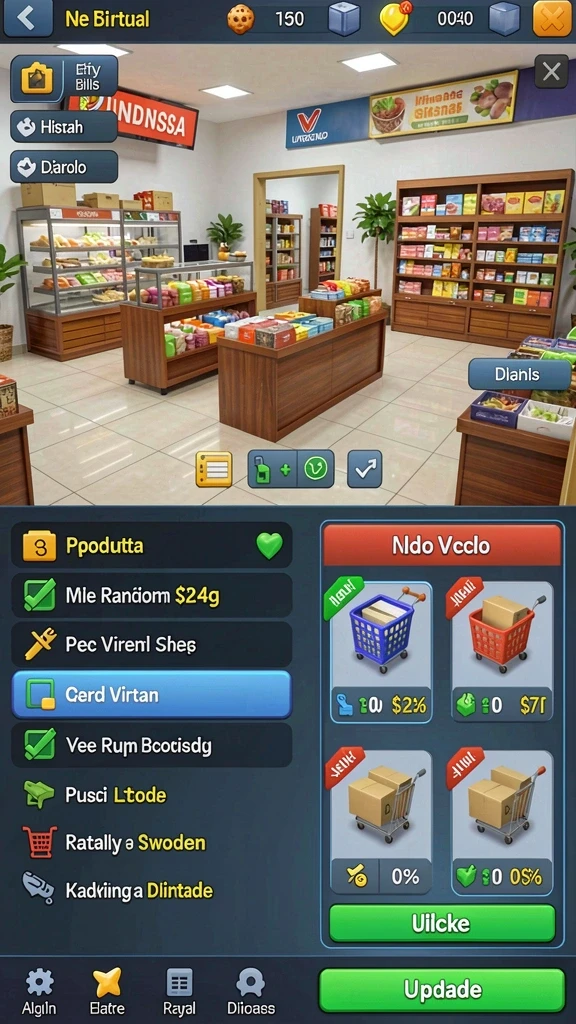Select the Cerd Virtan row
Screen dimensions: 576x1024
tap(152, 694)
